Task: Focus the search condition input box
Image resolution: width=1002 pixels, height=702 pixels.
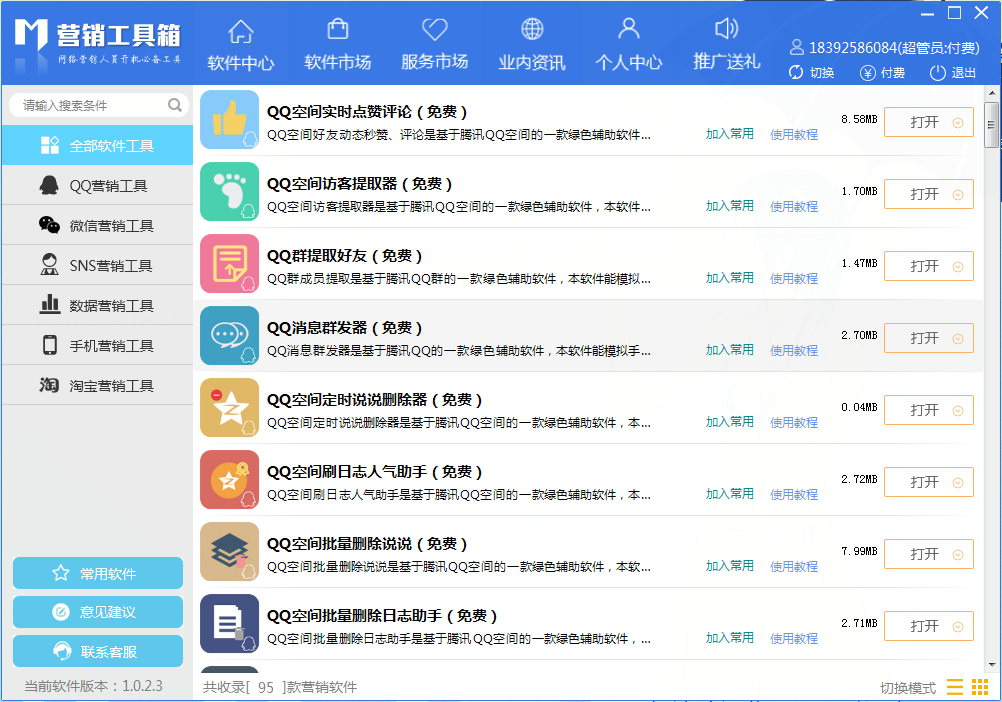Action: (92, 105)
